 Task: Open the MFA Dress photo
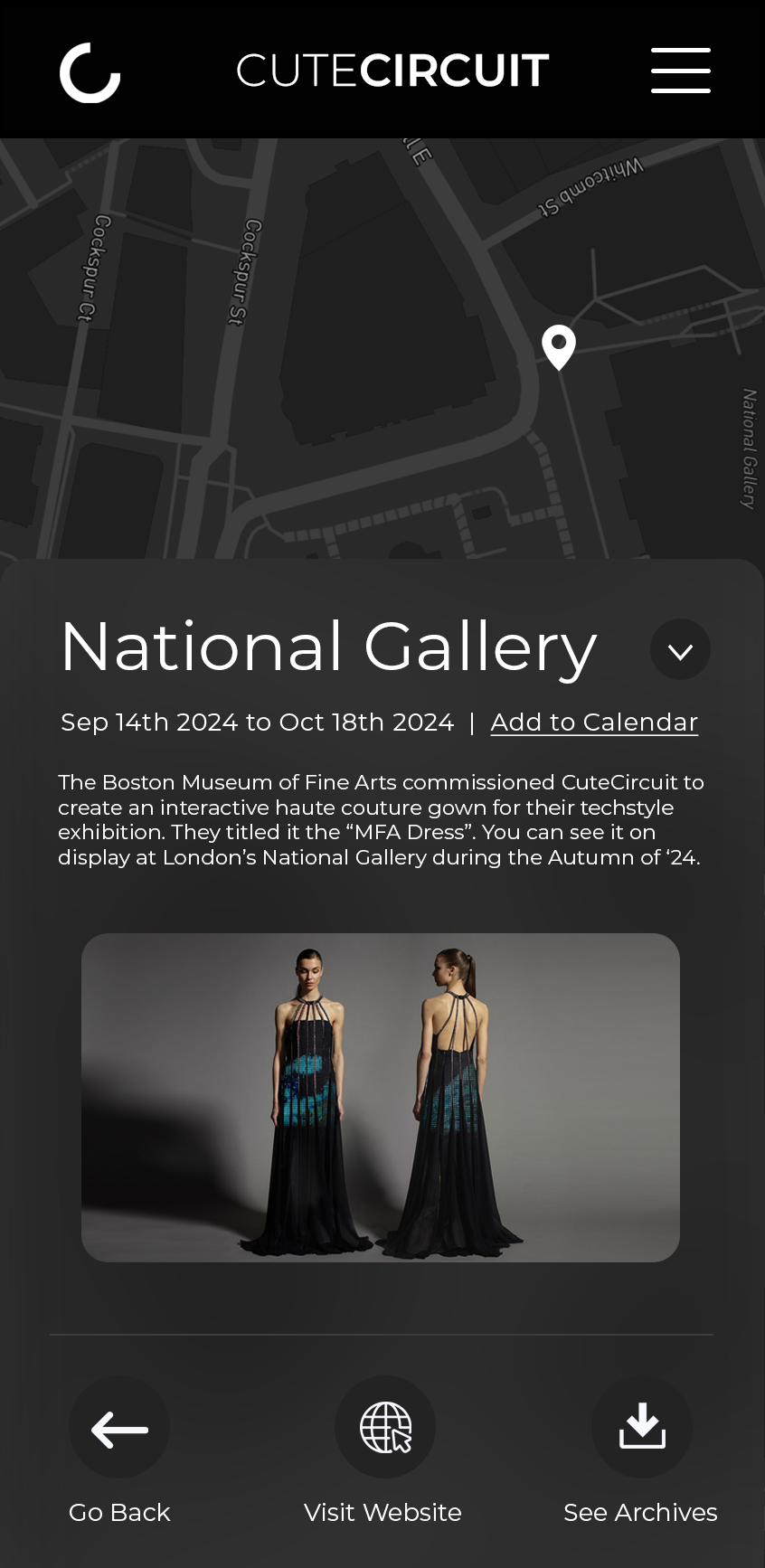(x=381, y=1097)
